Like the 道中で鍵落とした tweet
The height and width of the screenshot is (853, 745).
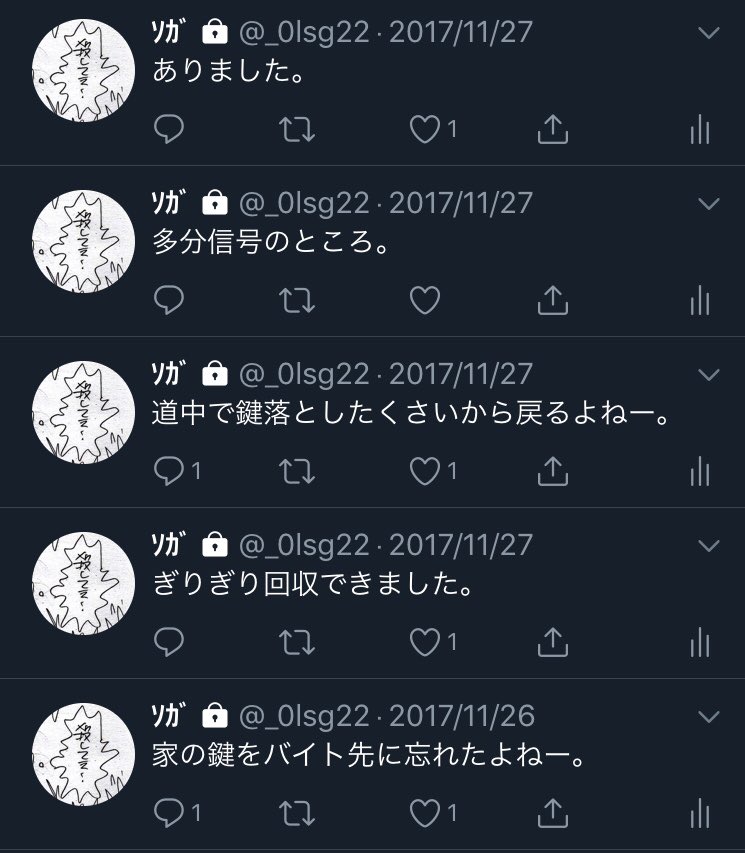tap(426, 471)
